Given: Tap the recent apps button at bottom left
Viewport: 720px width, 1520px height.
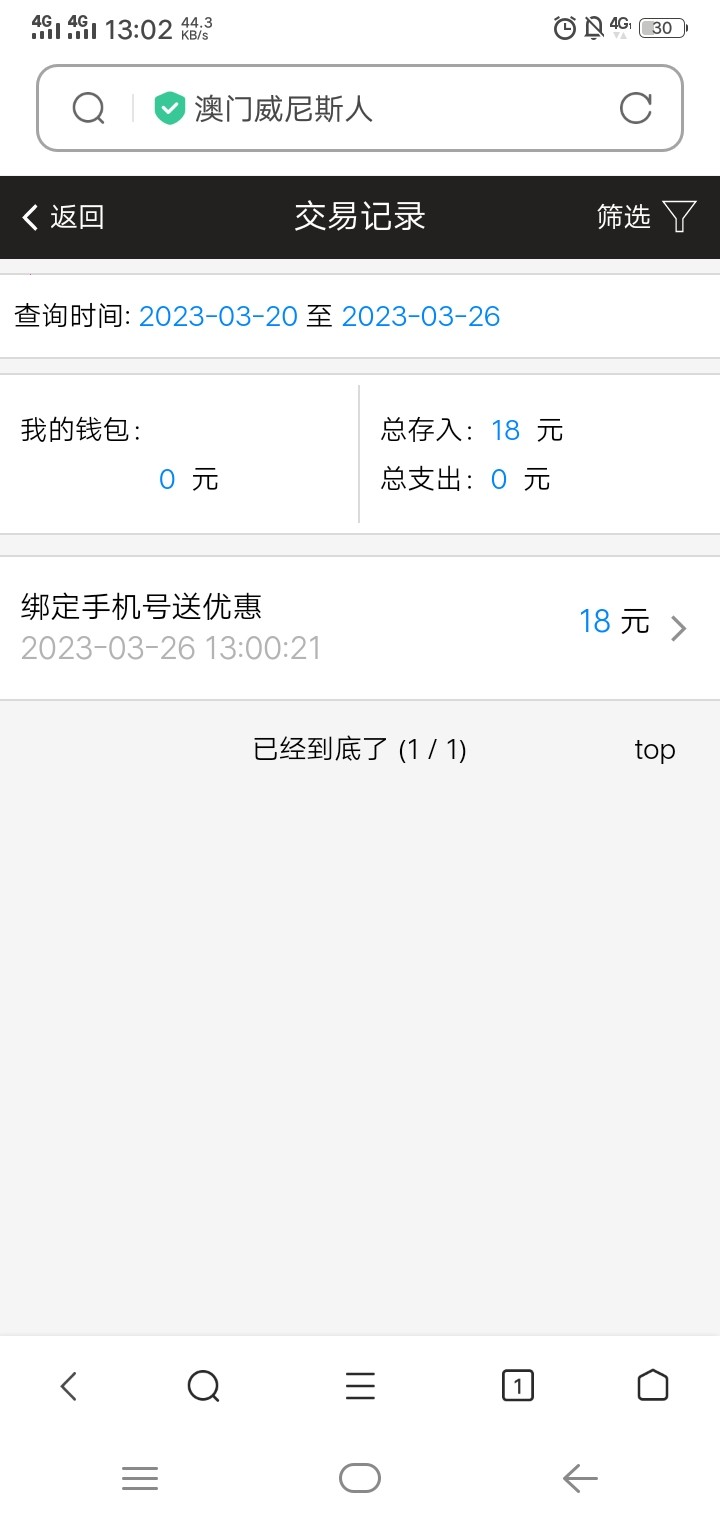Looking at the screenshot, I should pos(140,1477).
